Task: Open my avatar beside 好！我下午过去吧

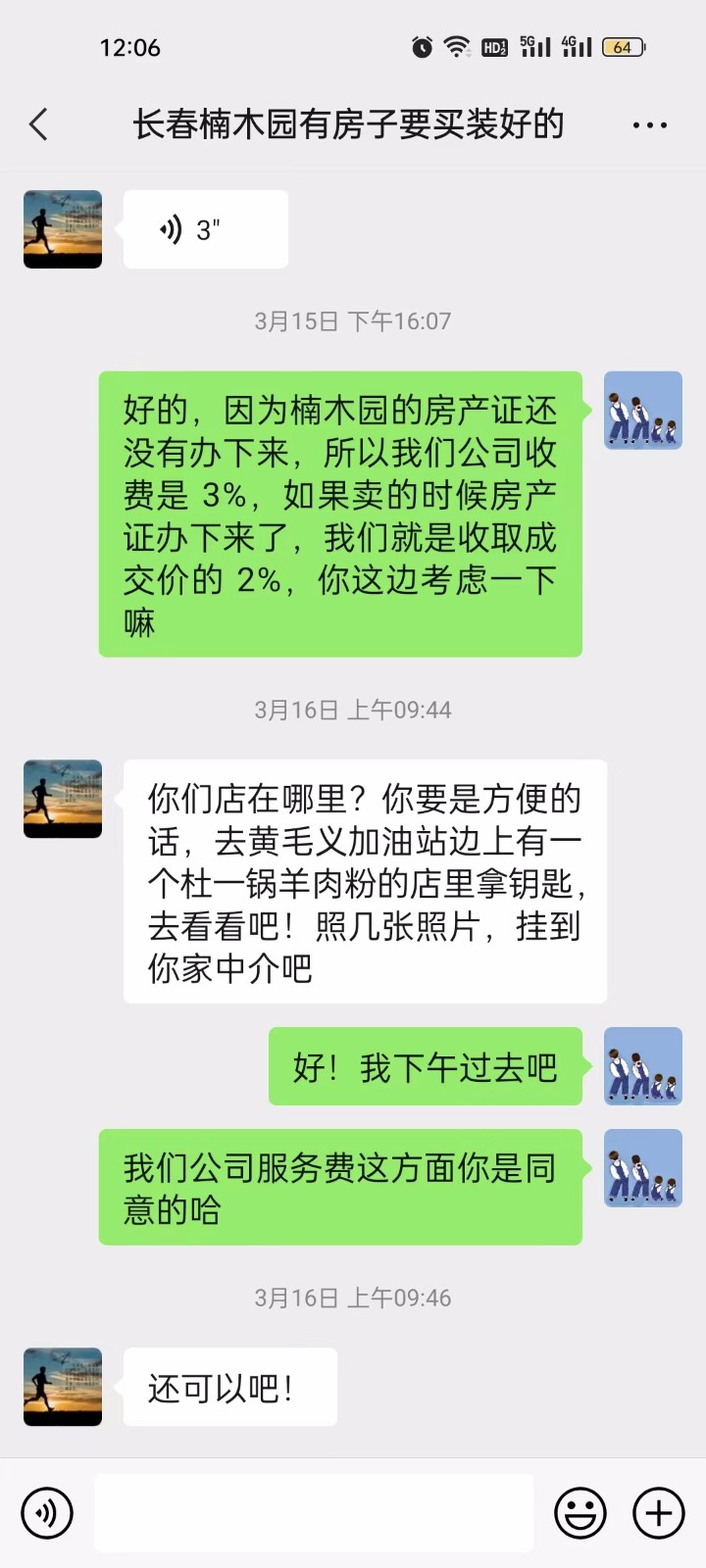Action: pos(642,1066)
